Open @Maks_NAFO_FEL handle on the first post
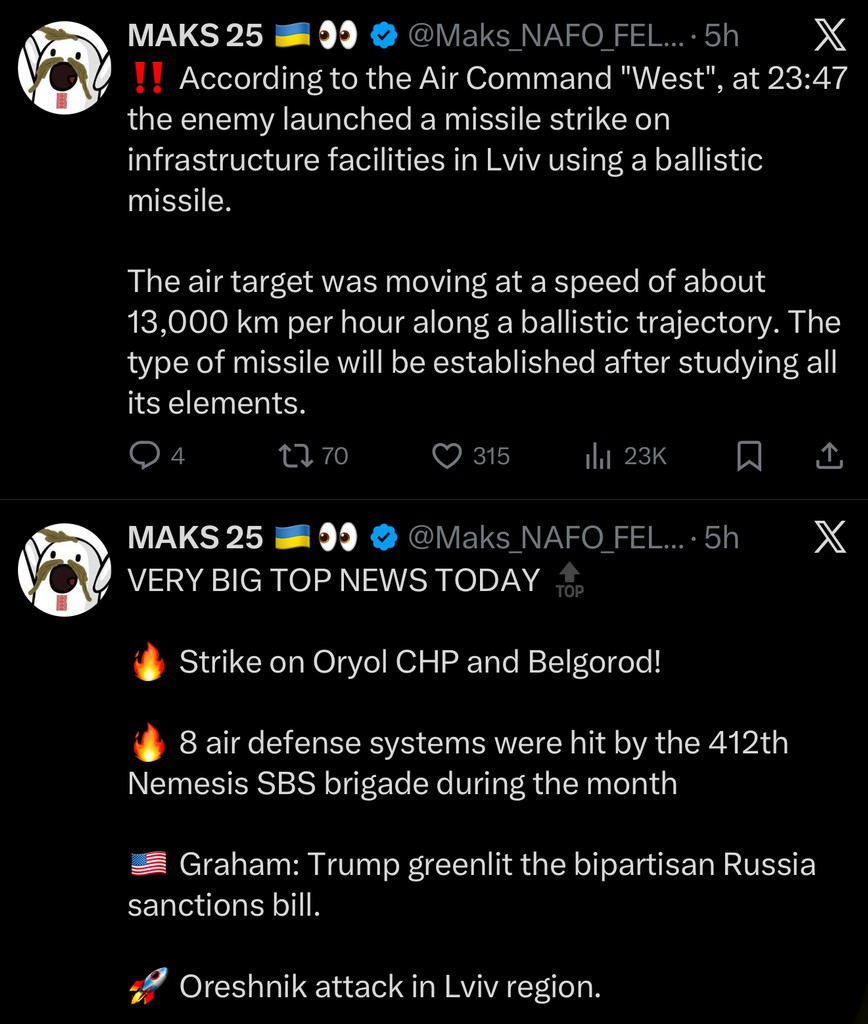Screen dimensions: 868x1024 [x=546, y=36]
